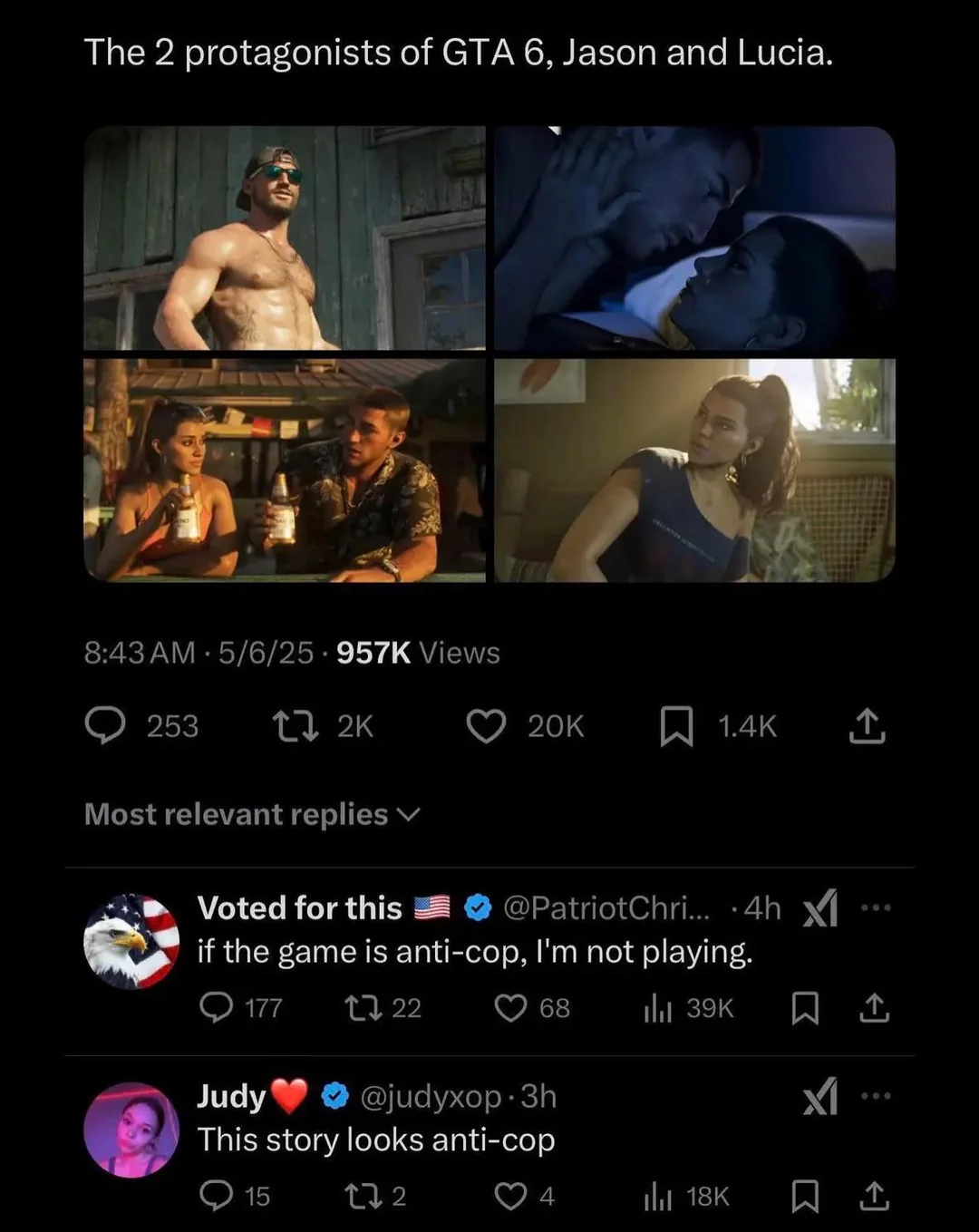Open the photo of the pair drinking beers
This screenshot has width=979, height=1232.
coord(284,470)
